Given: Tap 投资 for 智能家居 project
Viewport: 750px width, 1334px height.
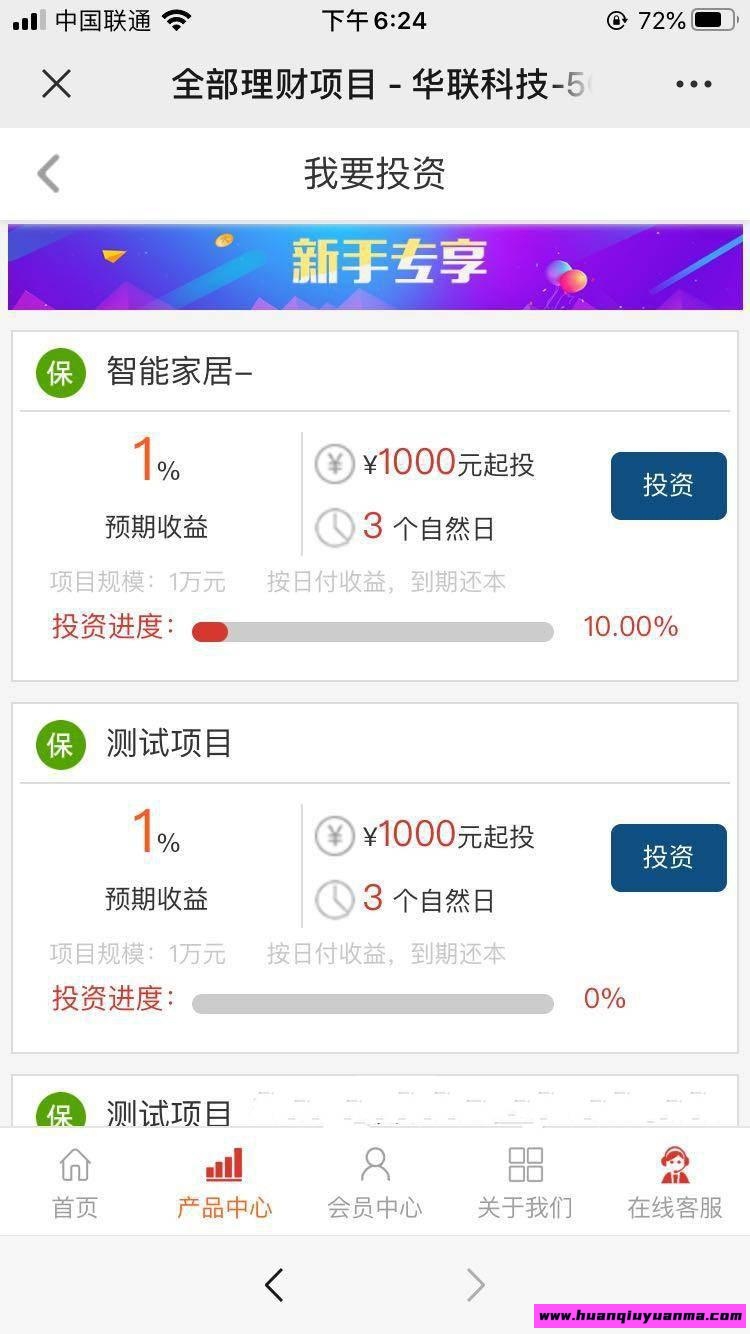Looking at the screenshot, I should tap(668, 486).
